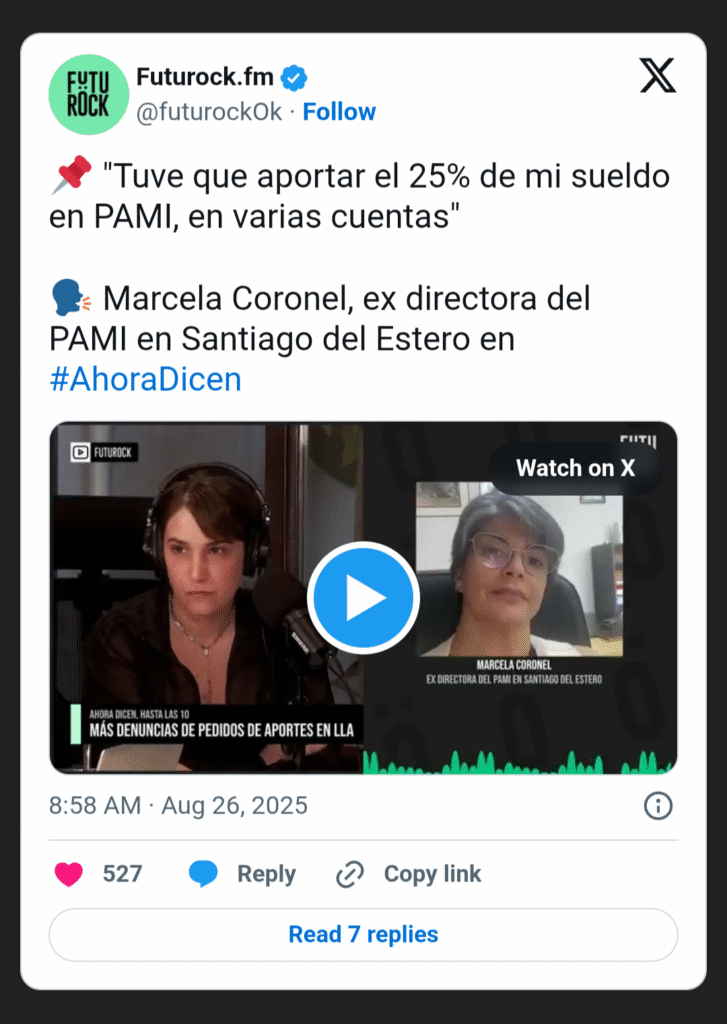Viewport: 727px width, 1024px height.
Task: Open Futurock.fm profile picture
Action: pyautogui.click(x=88, y=95)
